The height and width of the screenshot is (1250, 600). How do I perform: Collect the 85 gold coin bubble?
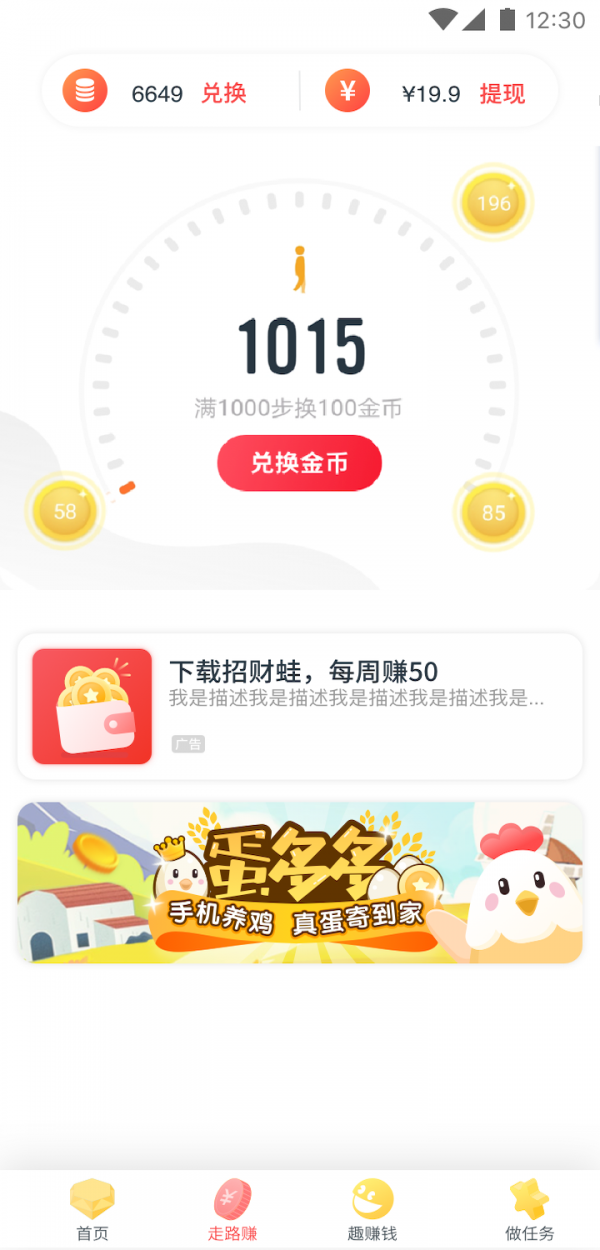pyautogui.click(x=494, y=513)
